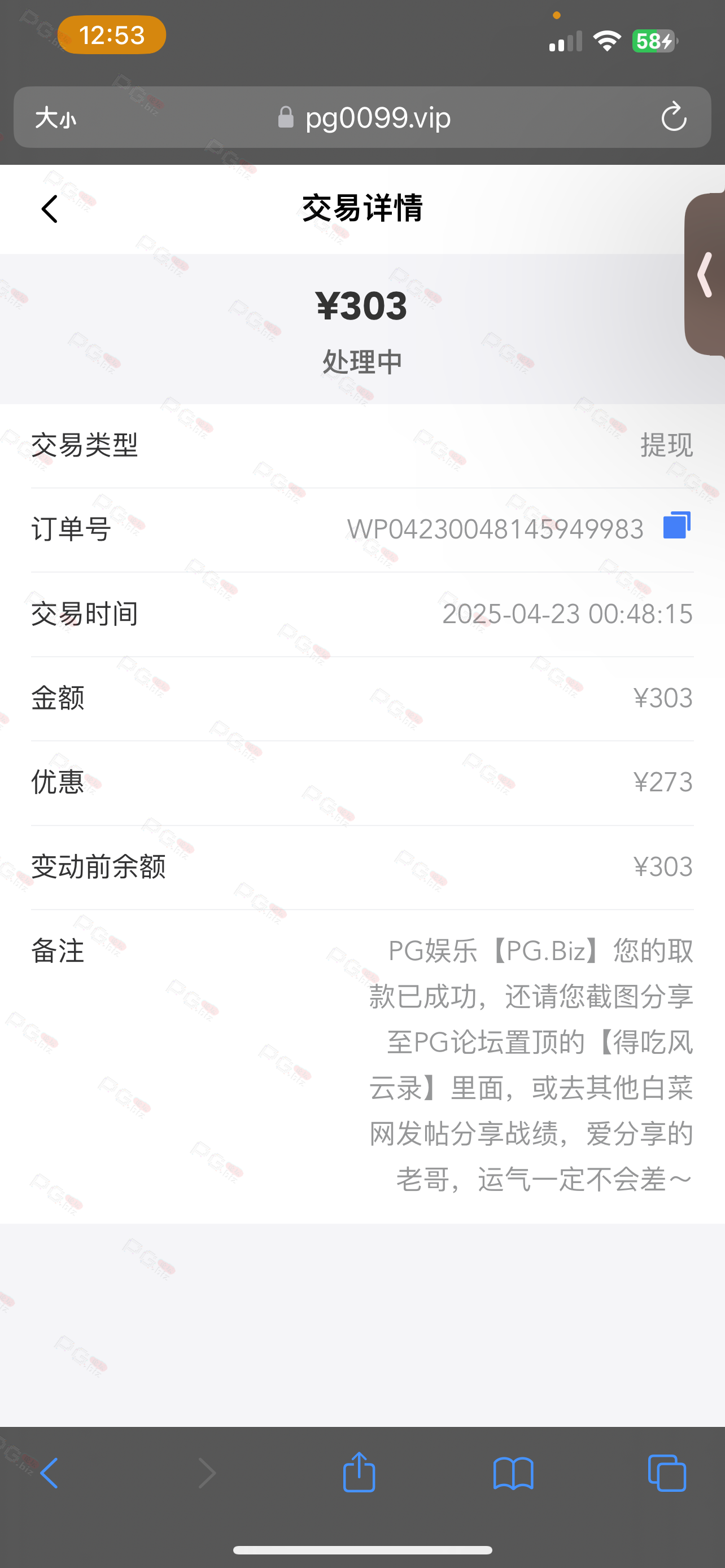Go back from the transaction details page
This screenshot has height=1568, width=725.
pos(50,209)
